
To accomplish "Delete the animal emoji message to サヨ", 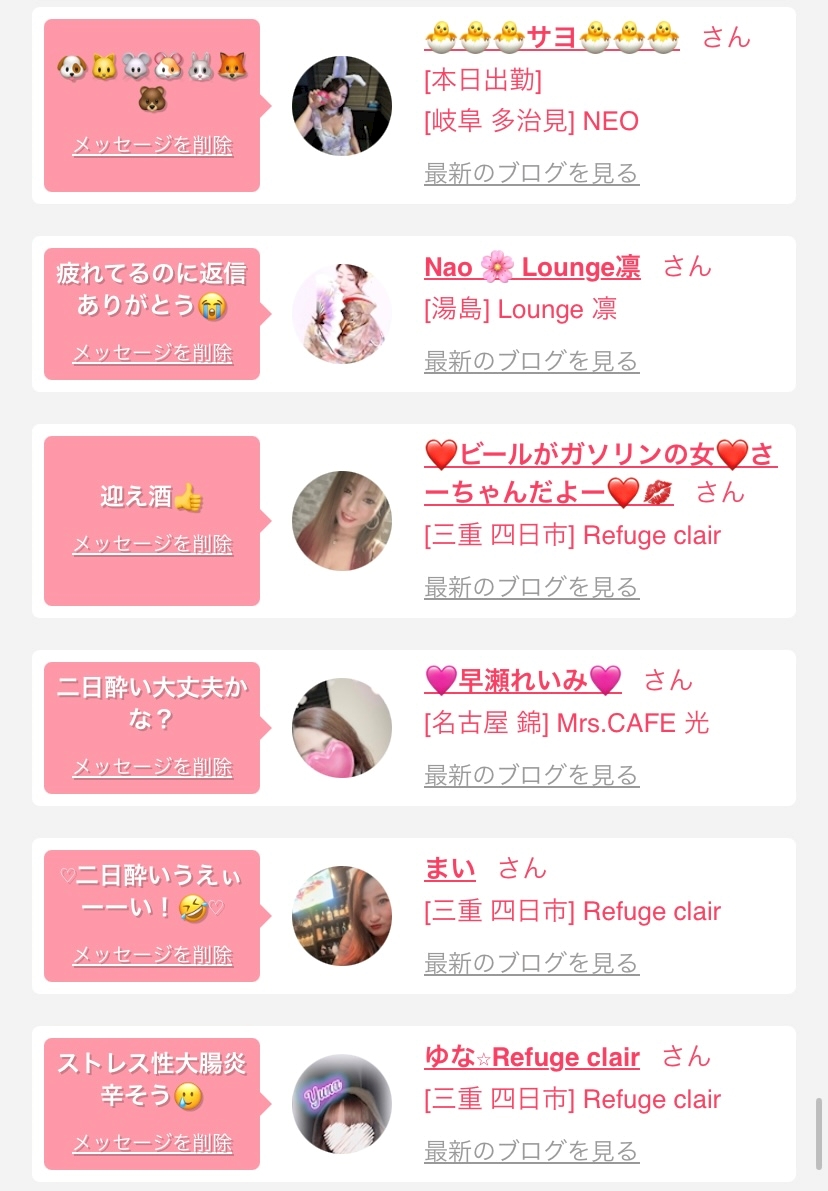I will click(152, 146).
